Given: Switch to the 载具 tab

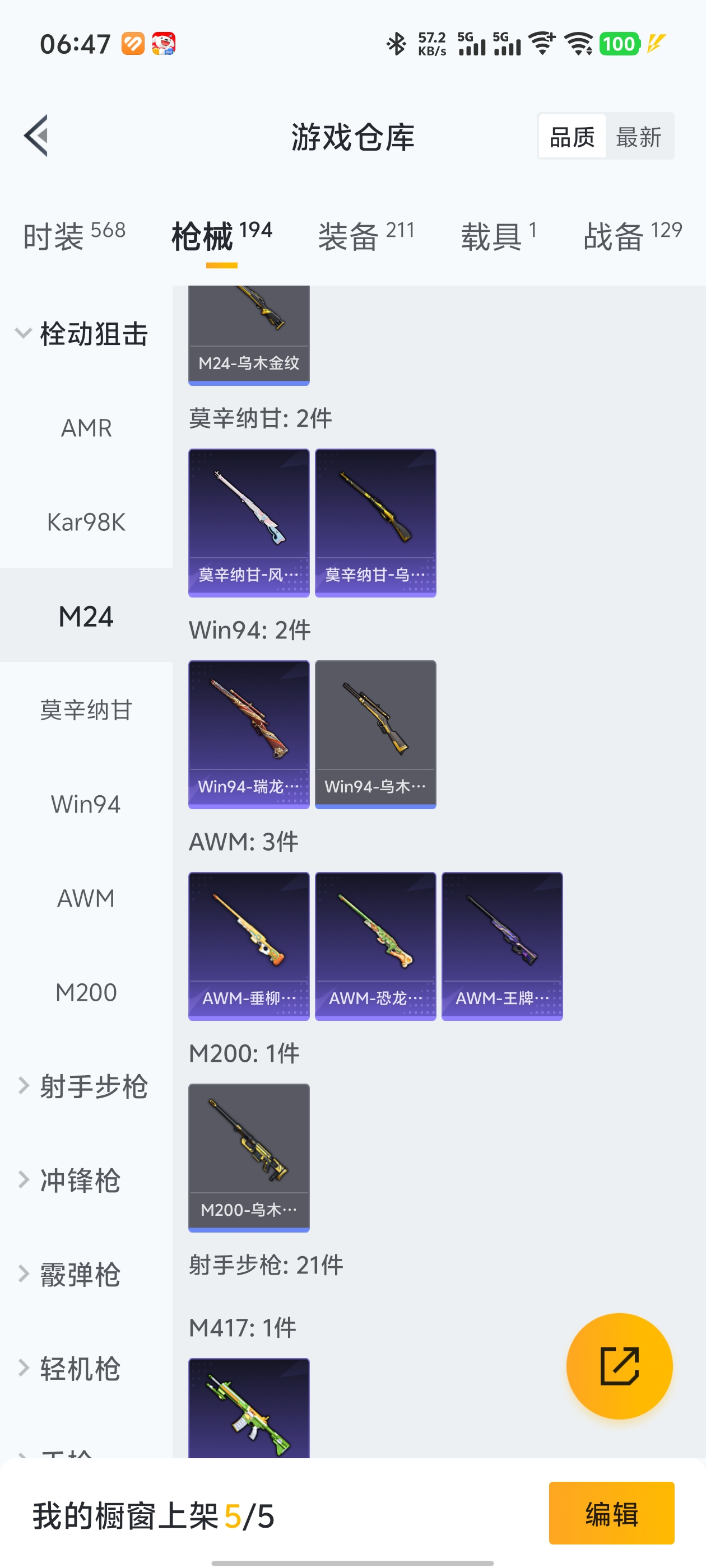Looking at the screenshot, I should 499,236.
